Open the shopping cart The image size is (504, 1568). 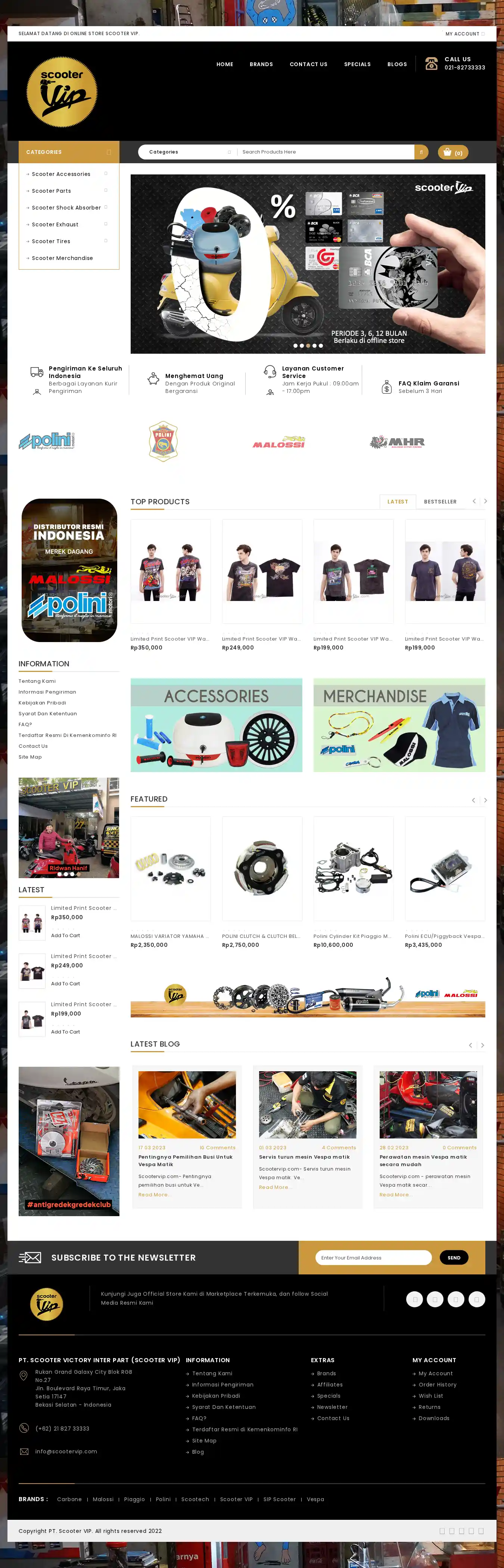click(x=453, y=153)
